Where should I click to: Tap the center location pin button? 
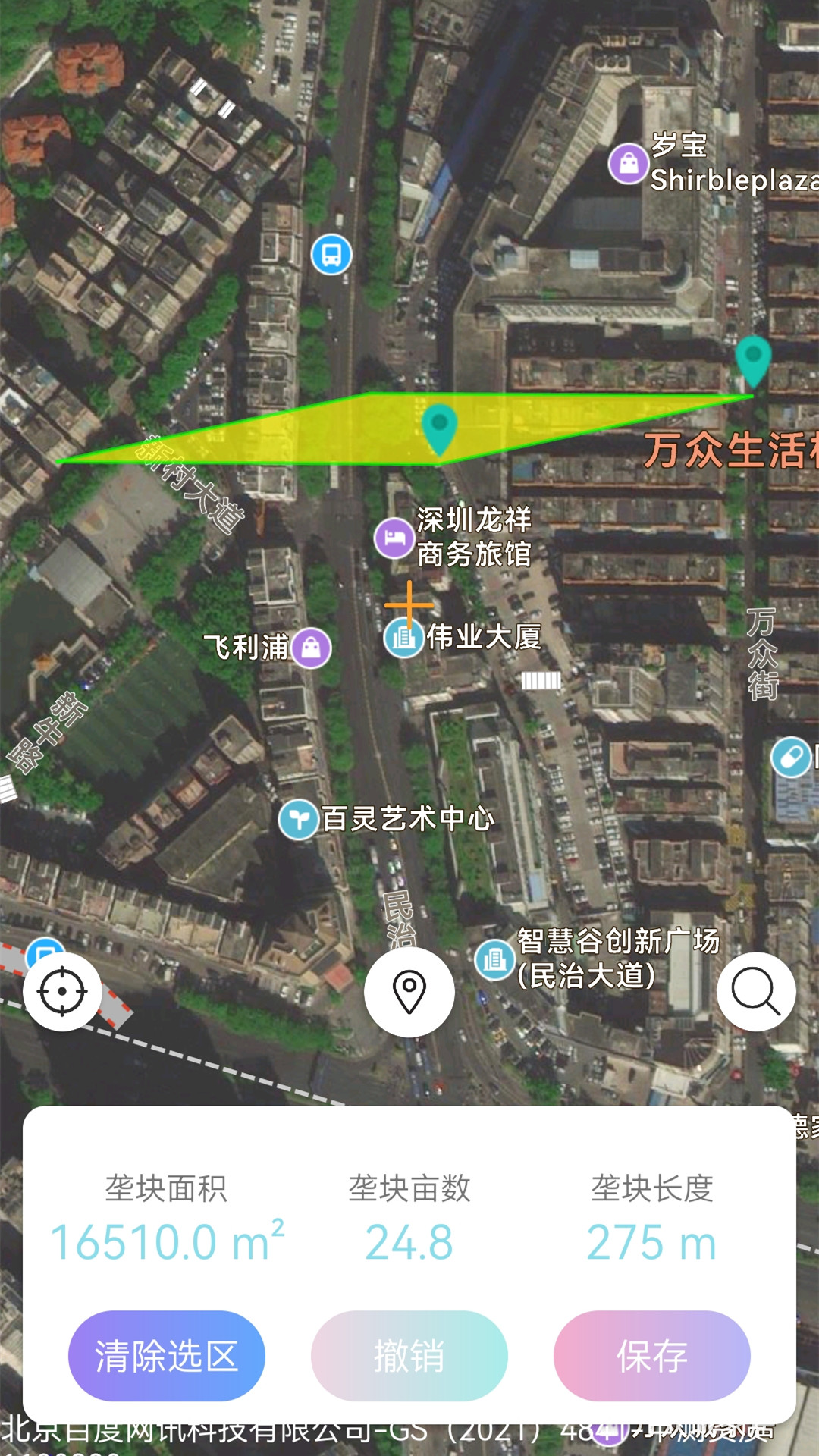(x=409, y=993)
